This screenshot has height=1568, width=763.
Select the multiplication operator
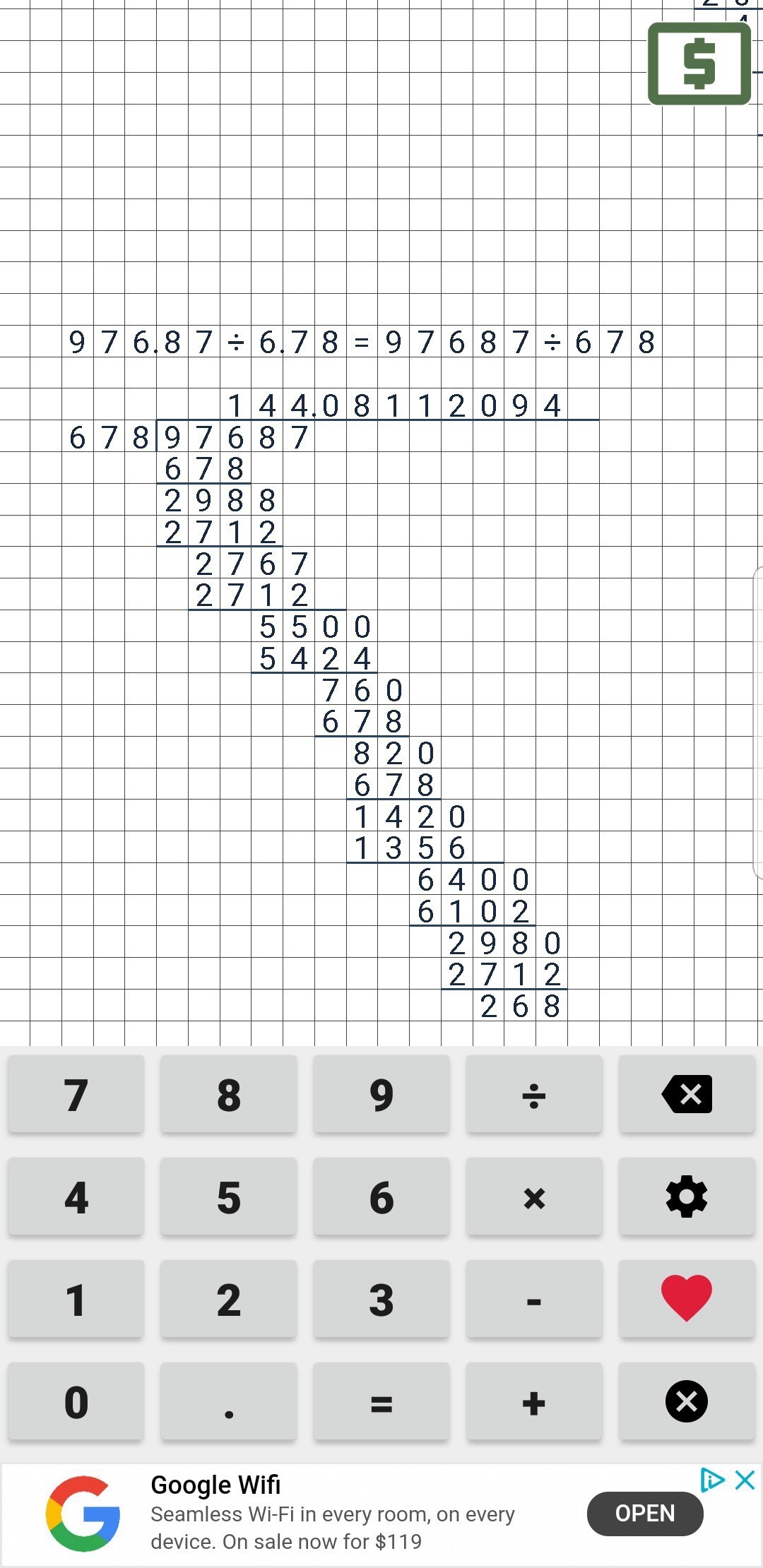(534, 1197)
